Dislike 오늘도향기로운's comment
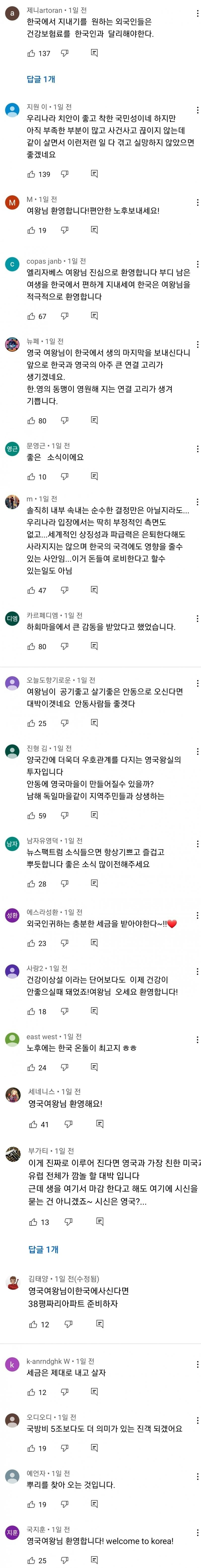Viewport: 201px width, 1568px height. click(65, 723)
